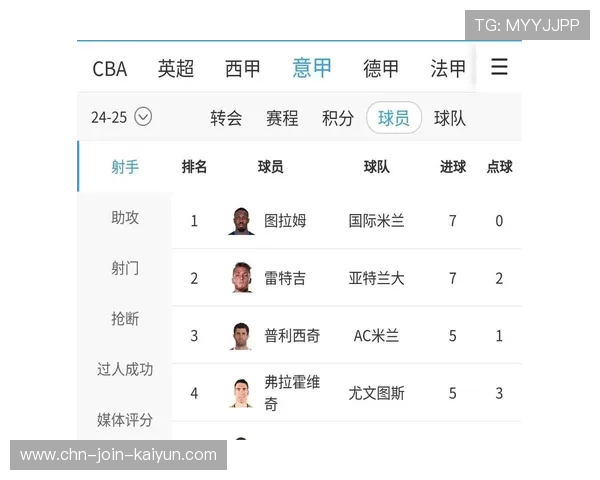
Task: Show the 媒体评分 ranking category
Action: point(125,419)
